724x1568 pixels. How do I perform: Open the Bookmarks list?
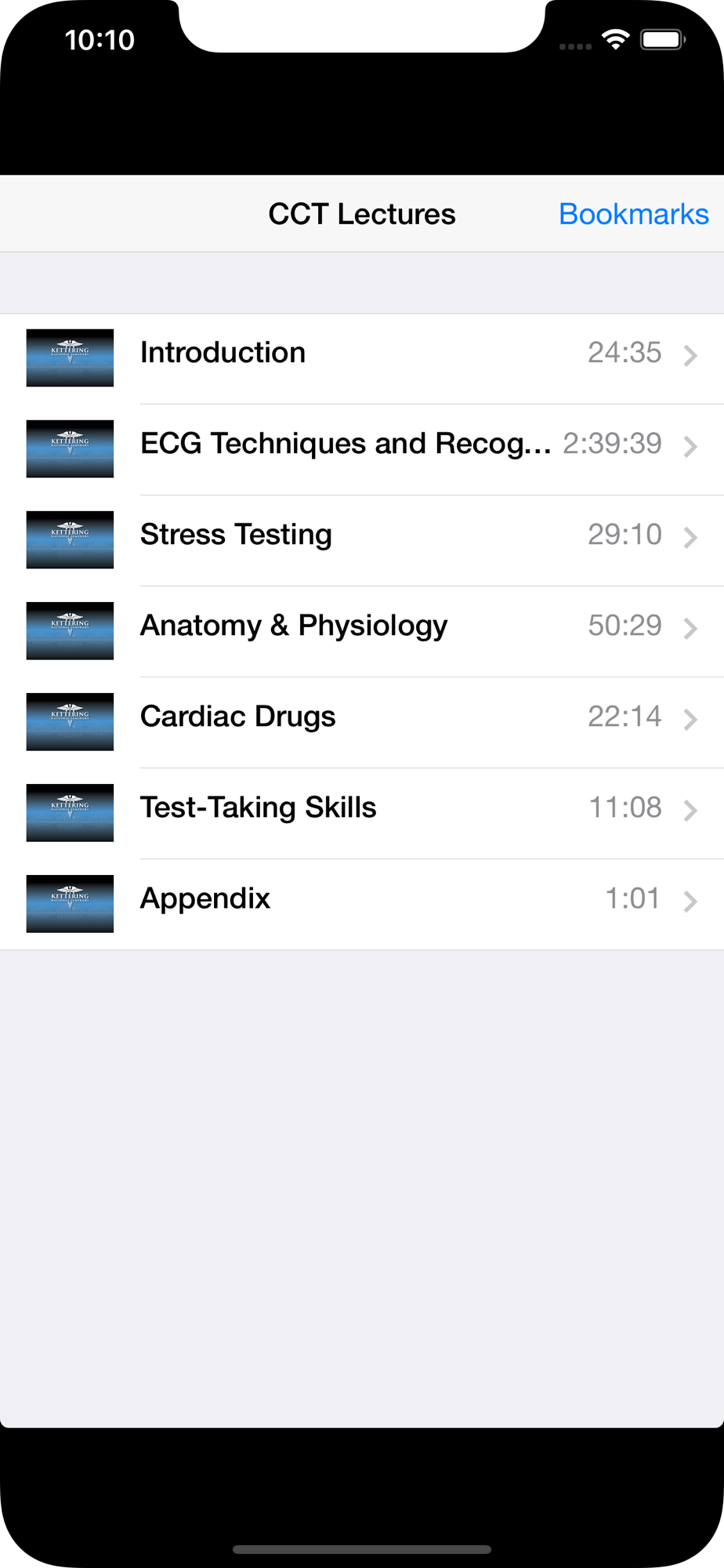click(633, 214)
